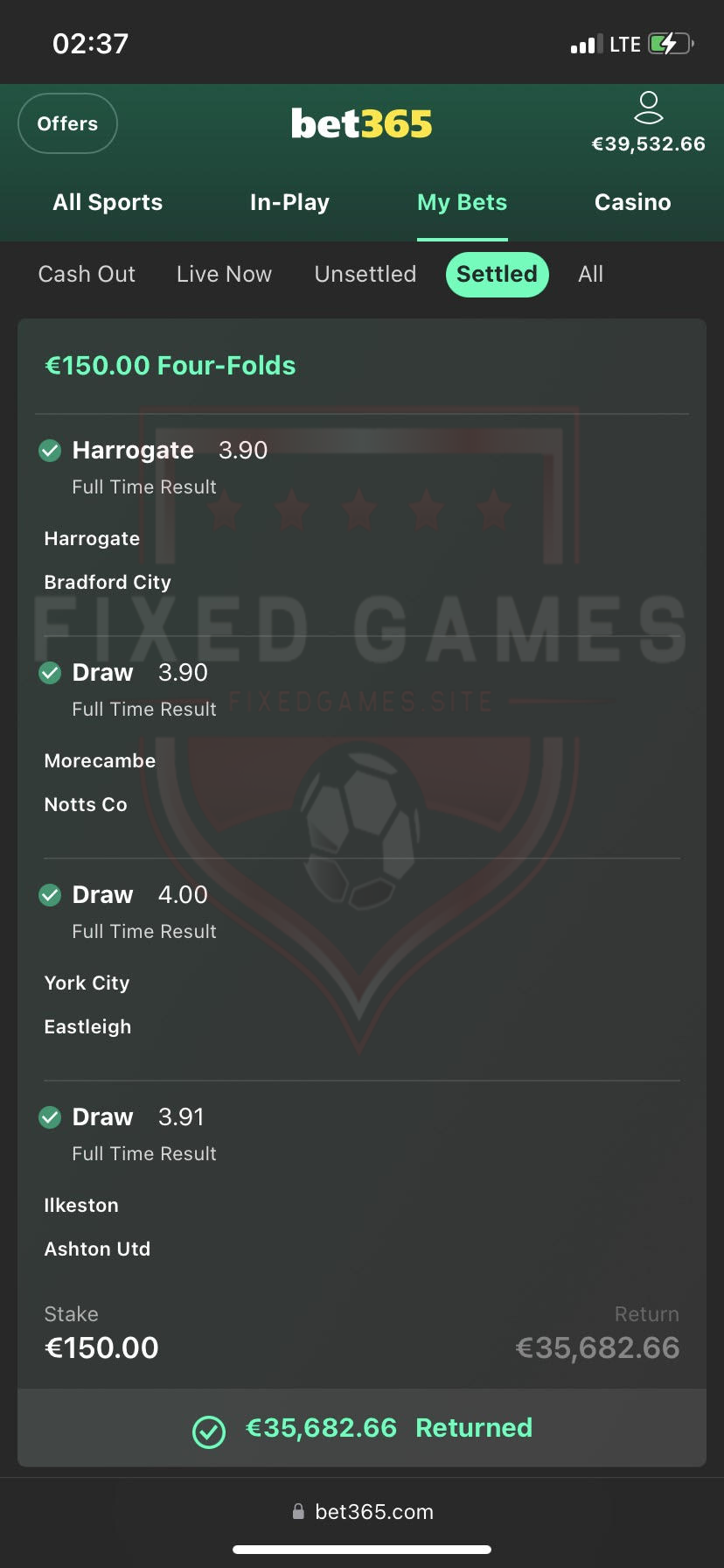The image size is (724, 1568).
Task: View Unsettled bets
Action: tap(365, 274)
